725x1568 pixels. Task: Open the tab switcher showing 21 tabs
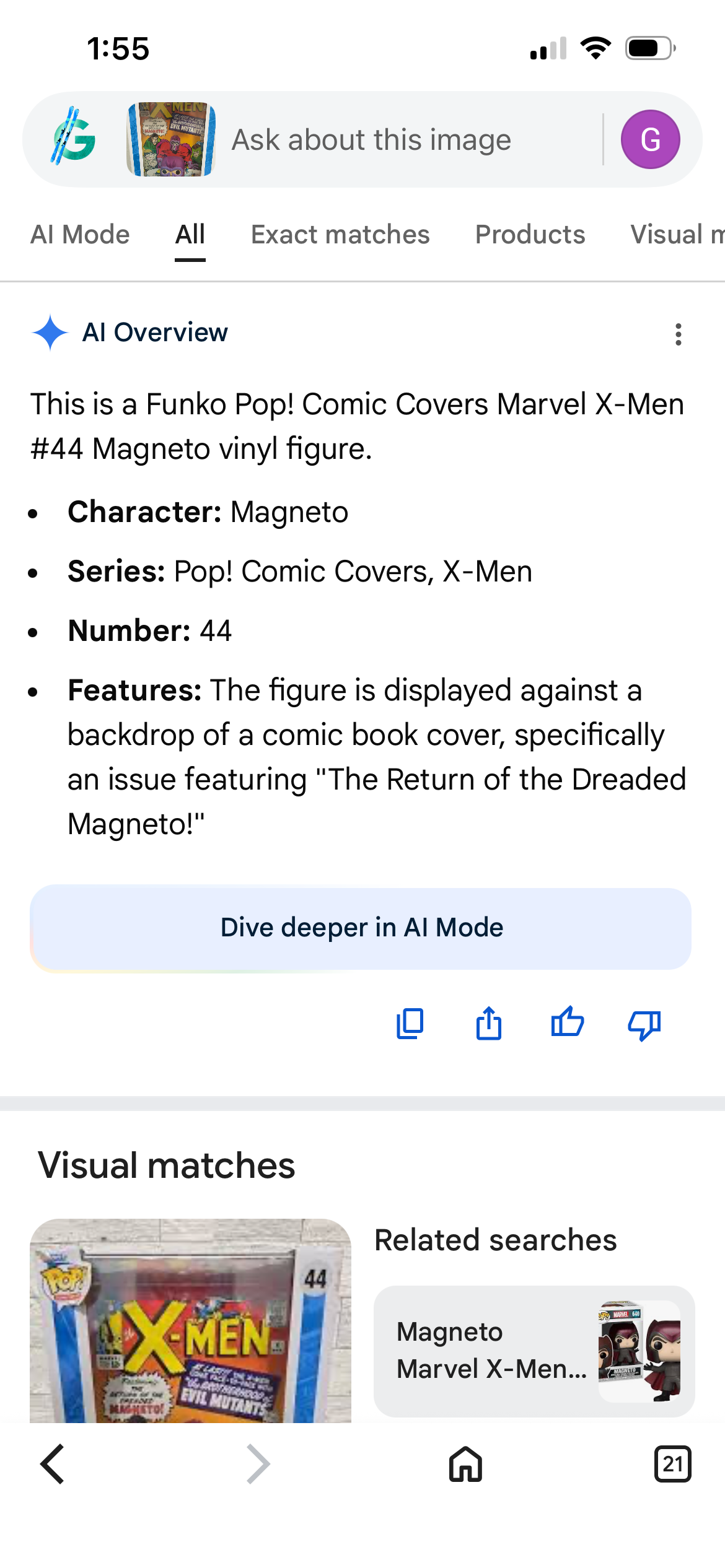[672, 1464]
